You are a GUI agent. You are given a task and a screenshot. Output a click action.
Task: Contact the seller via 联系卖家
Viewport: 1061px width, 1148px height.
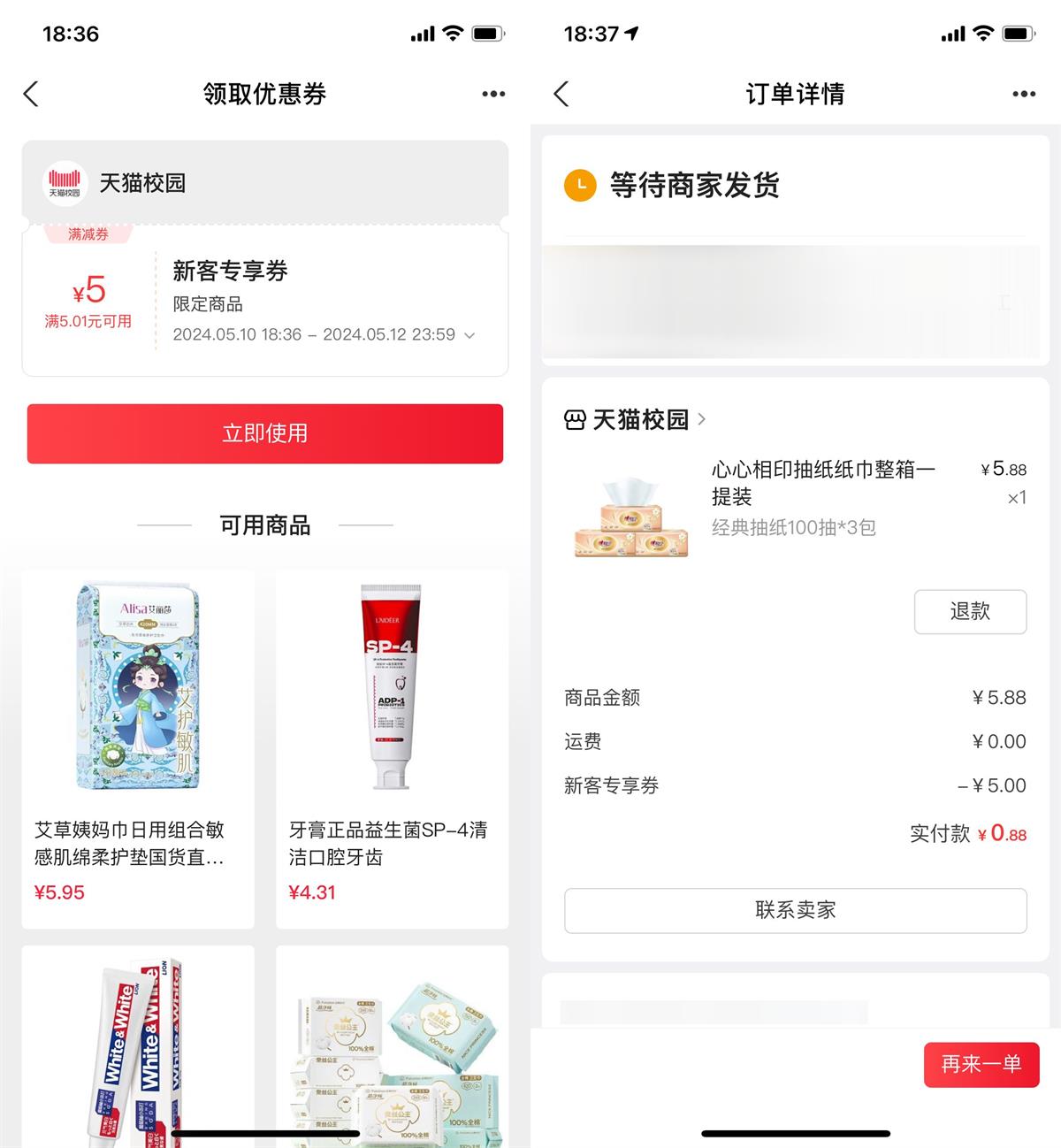pos(795,910)
